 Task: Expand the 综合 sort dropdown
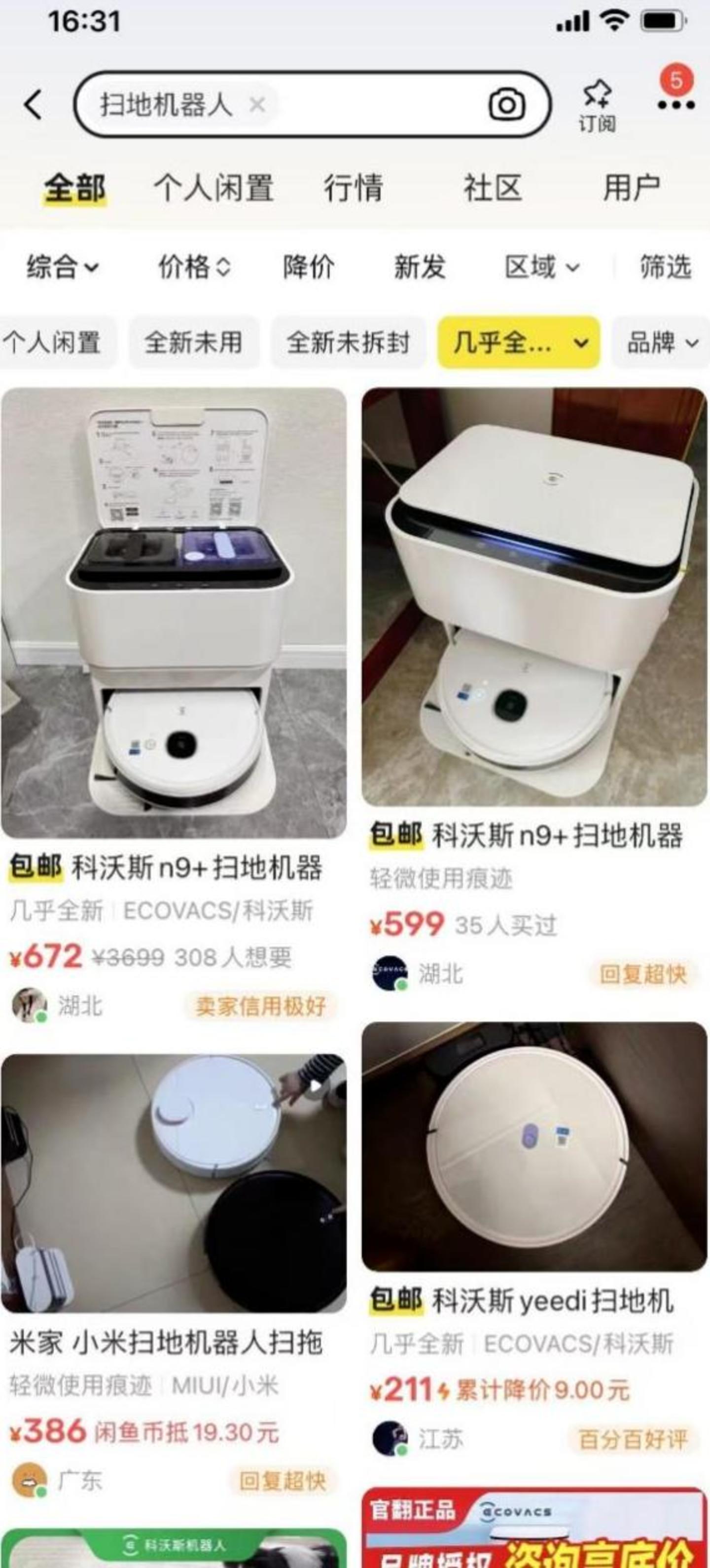pyautogui.click(x=62, y=267)
